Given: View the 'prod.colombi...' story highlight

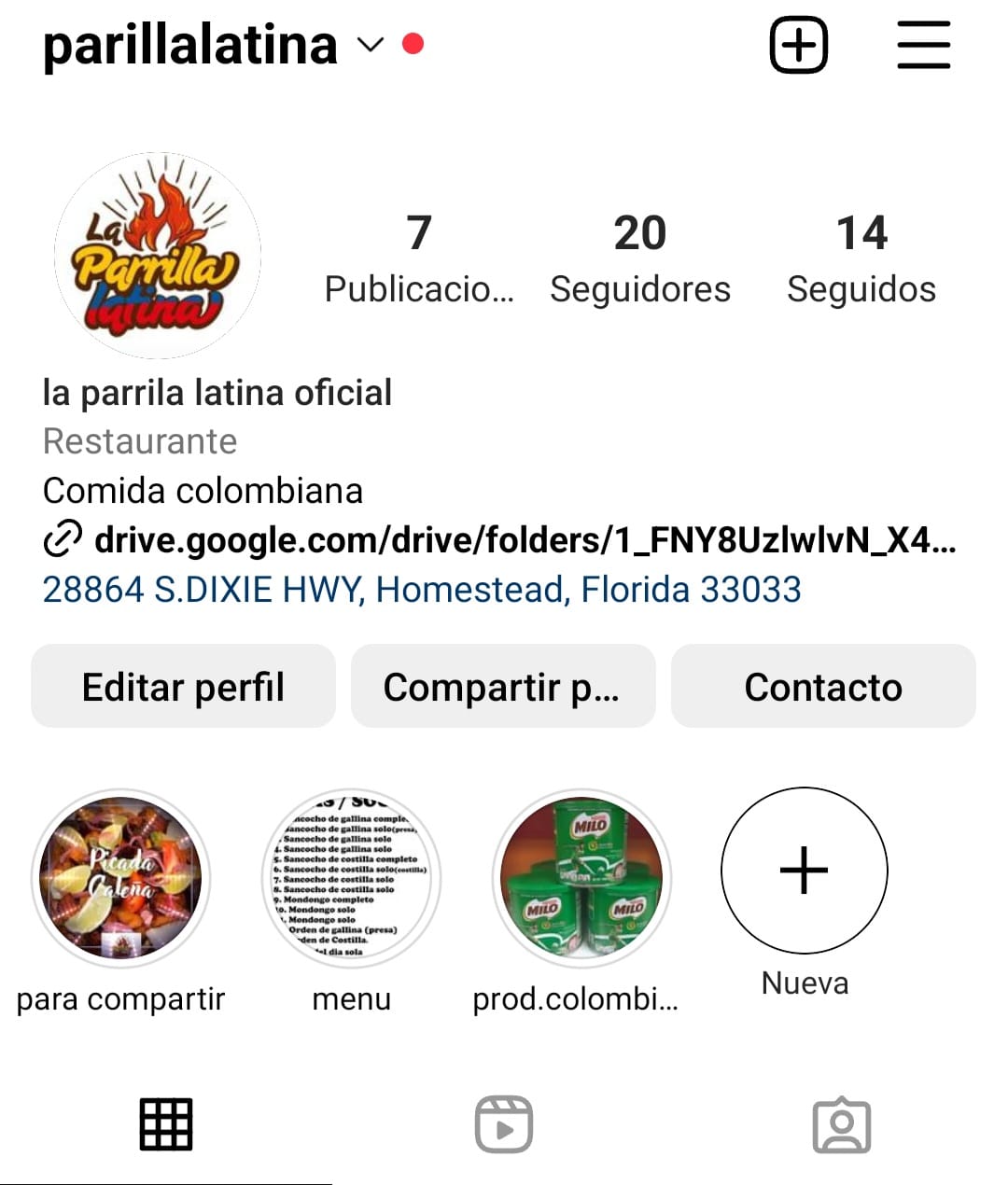Looking at the screenshot, I should coord(581,878).
